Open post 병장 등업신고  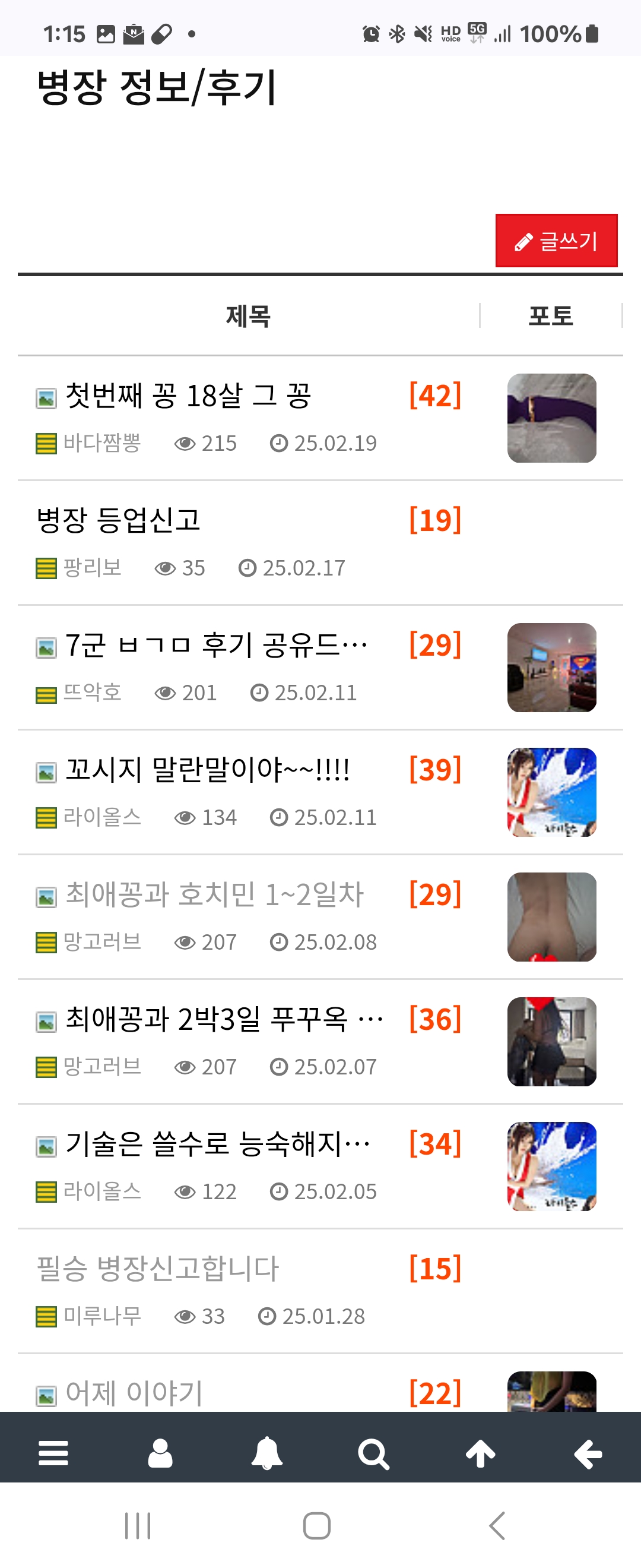(119, 520)
